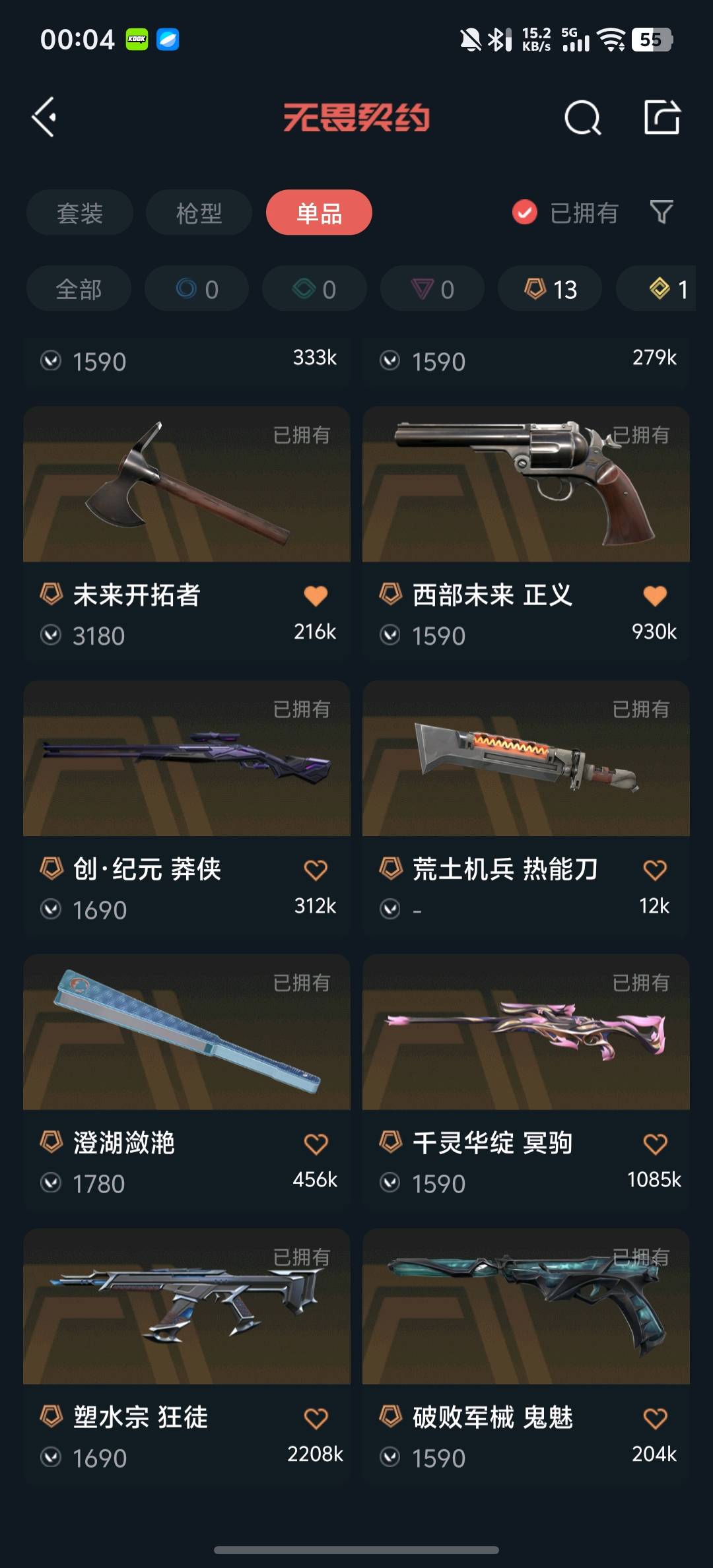The height and width of the screenshot is (1568, 713).
Task: Filter by the orange tier showing 13
Action: point(550,289)
